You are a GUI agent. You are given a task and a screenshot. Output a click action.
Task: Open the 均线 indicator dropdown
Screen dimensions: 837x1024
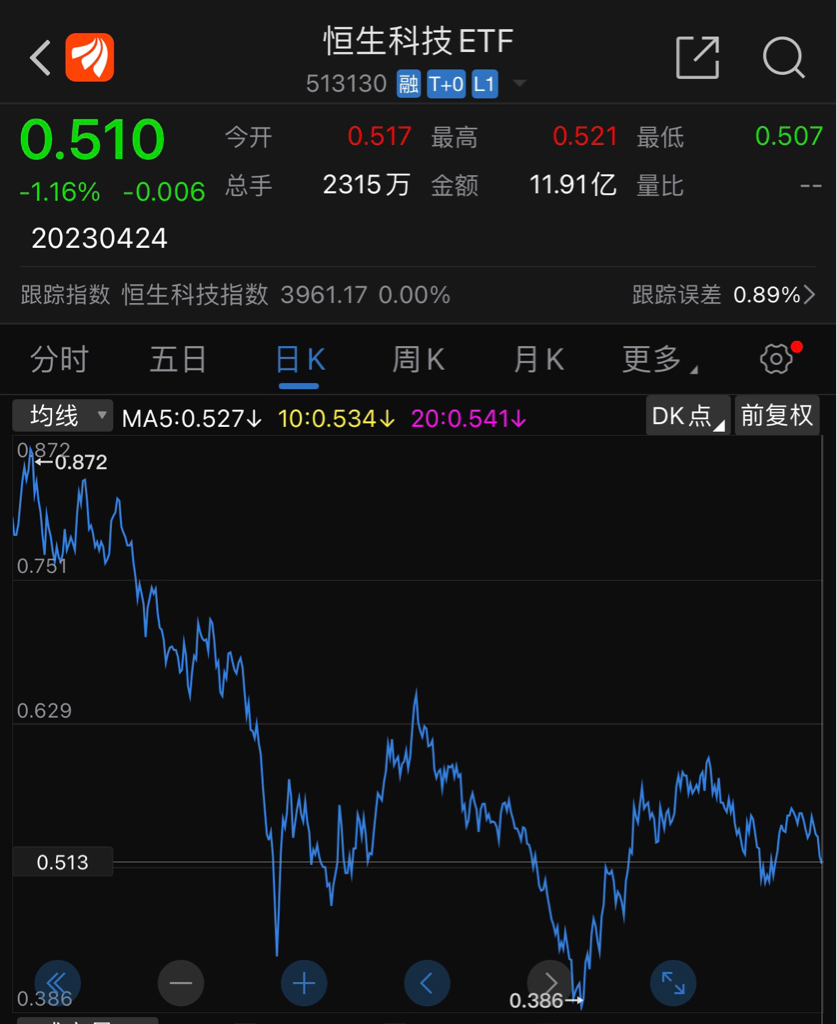pos(62,415)
